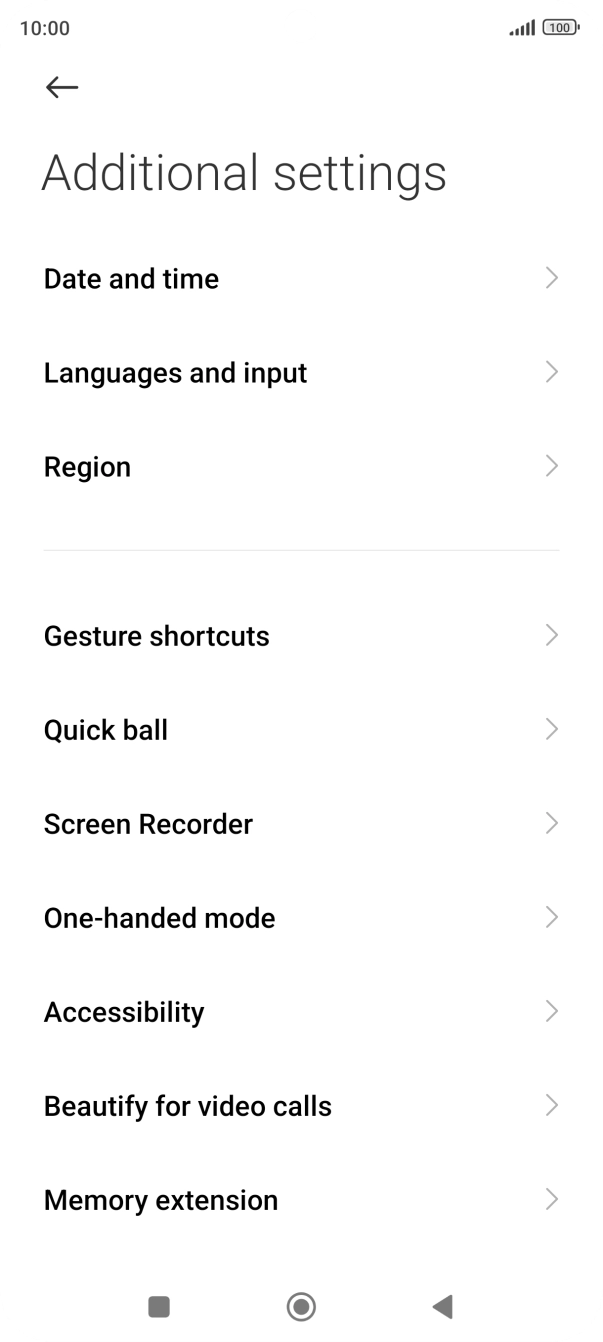The height and width of the screenshot is (1342, 603).
Task: Open Date and time settings
Action: (x=300, y=279)
